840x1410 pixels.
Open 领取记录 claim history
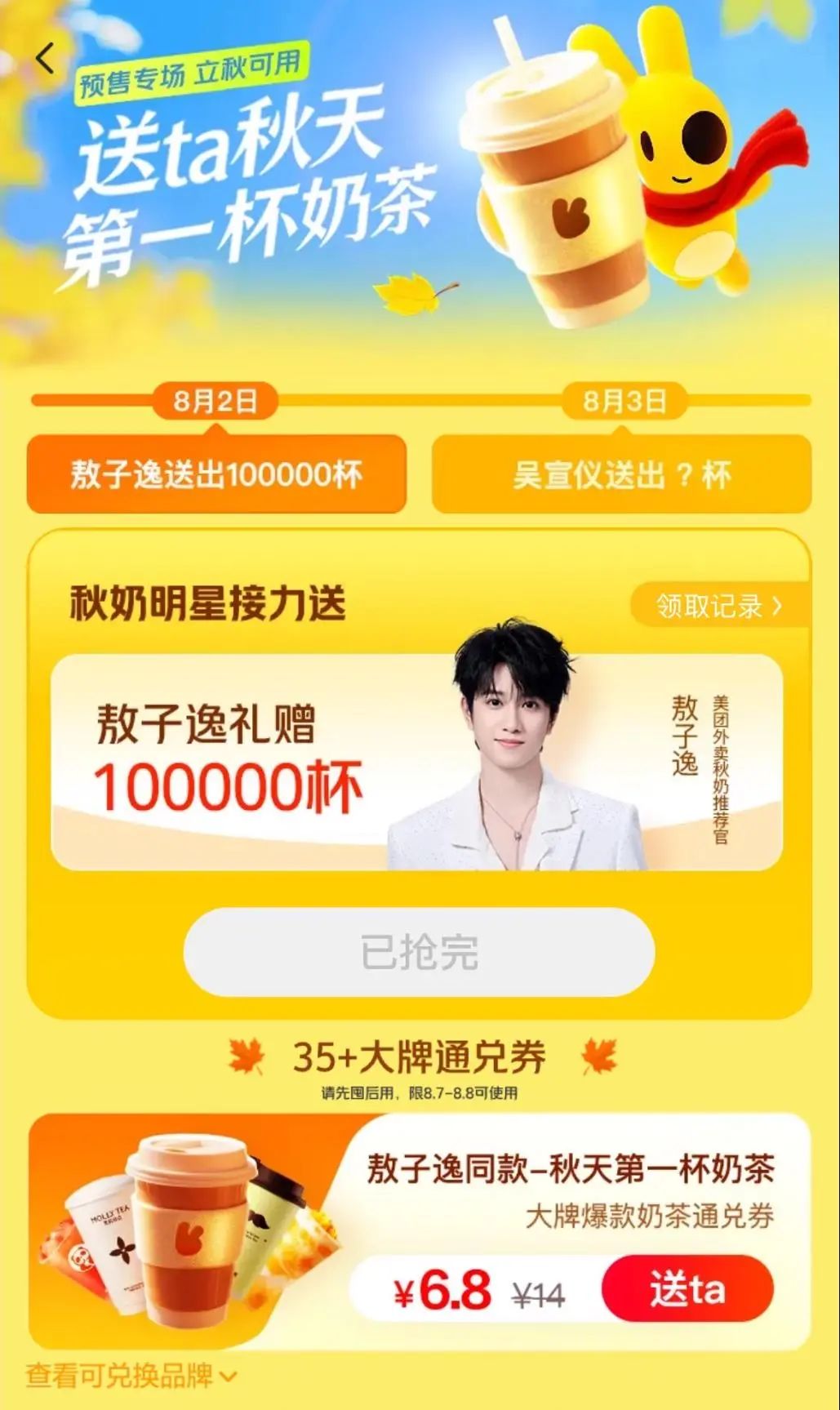point(720,606)
